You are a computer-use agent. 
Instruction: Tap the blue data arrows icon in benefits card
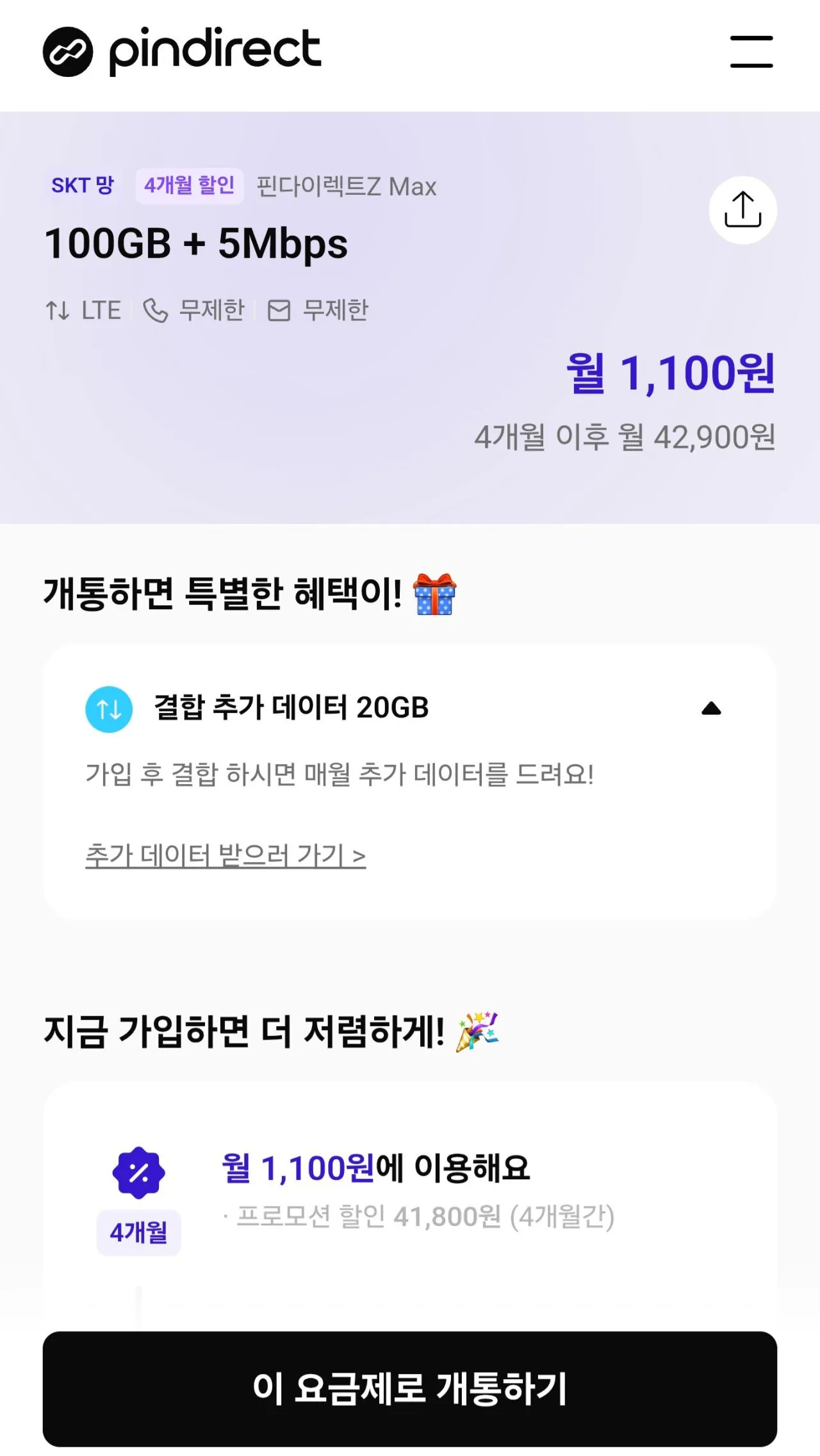[108, 709]
